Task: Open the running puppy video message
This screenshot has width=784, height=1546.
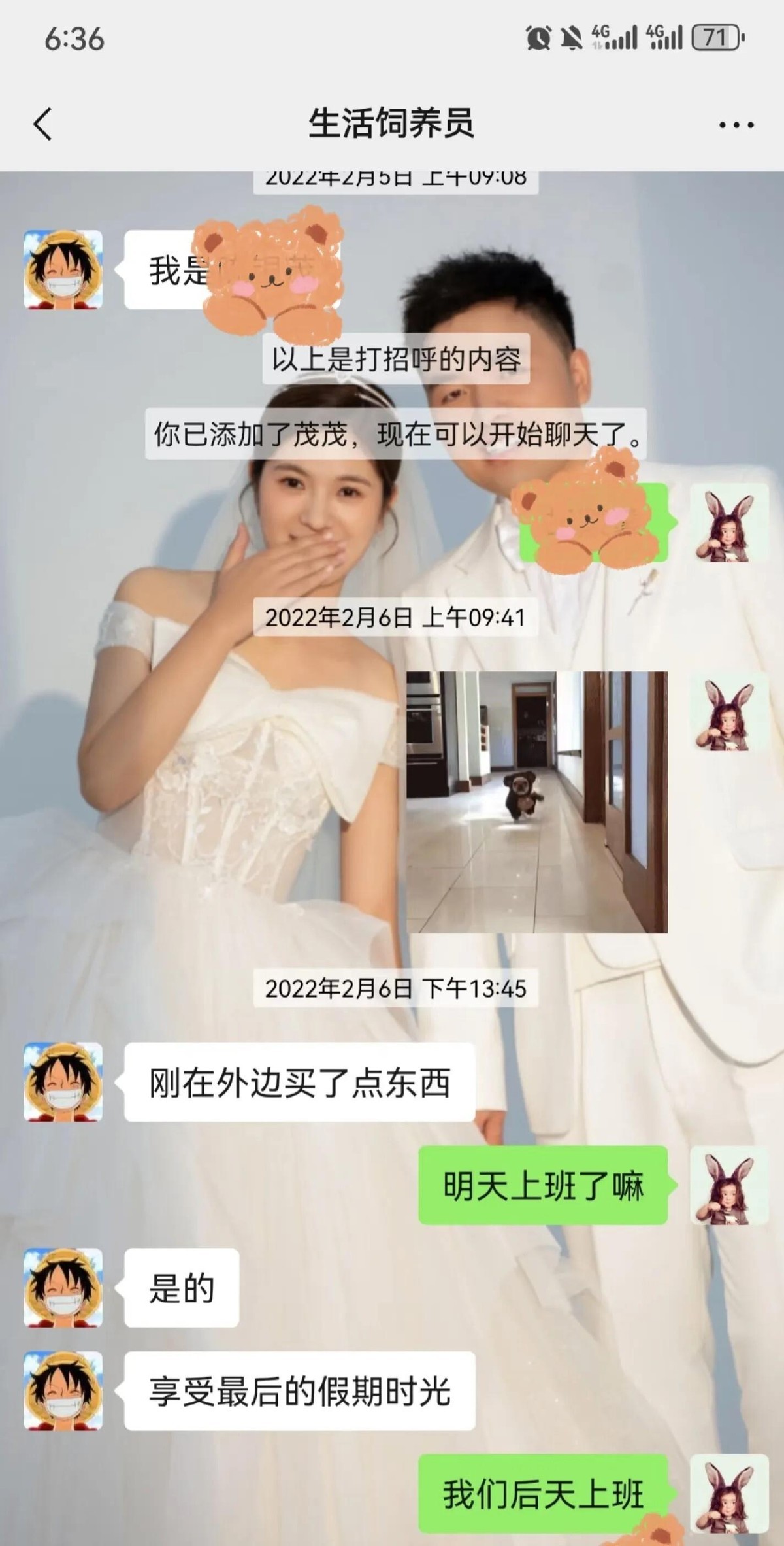Action: [536, 801]
